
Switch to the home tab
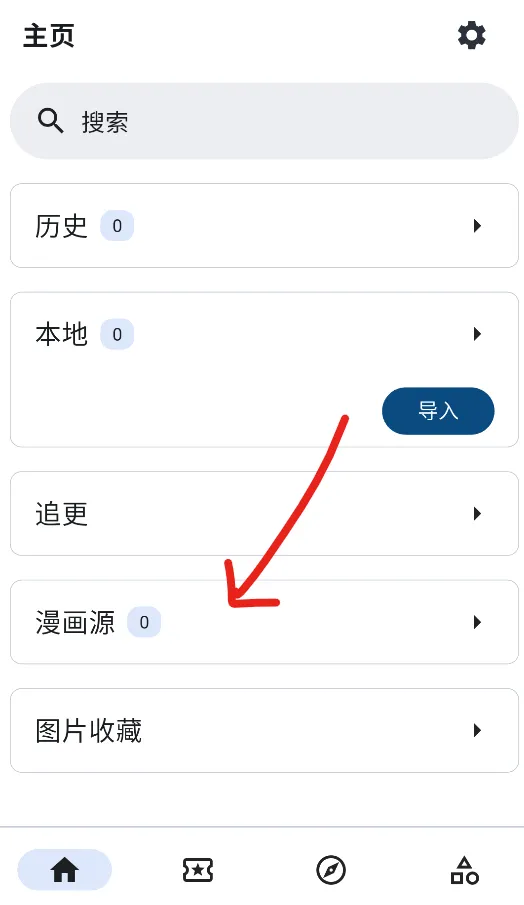point(65,870)
